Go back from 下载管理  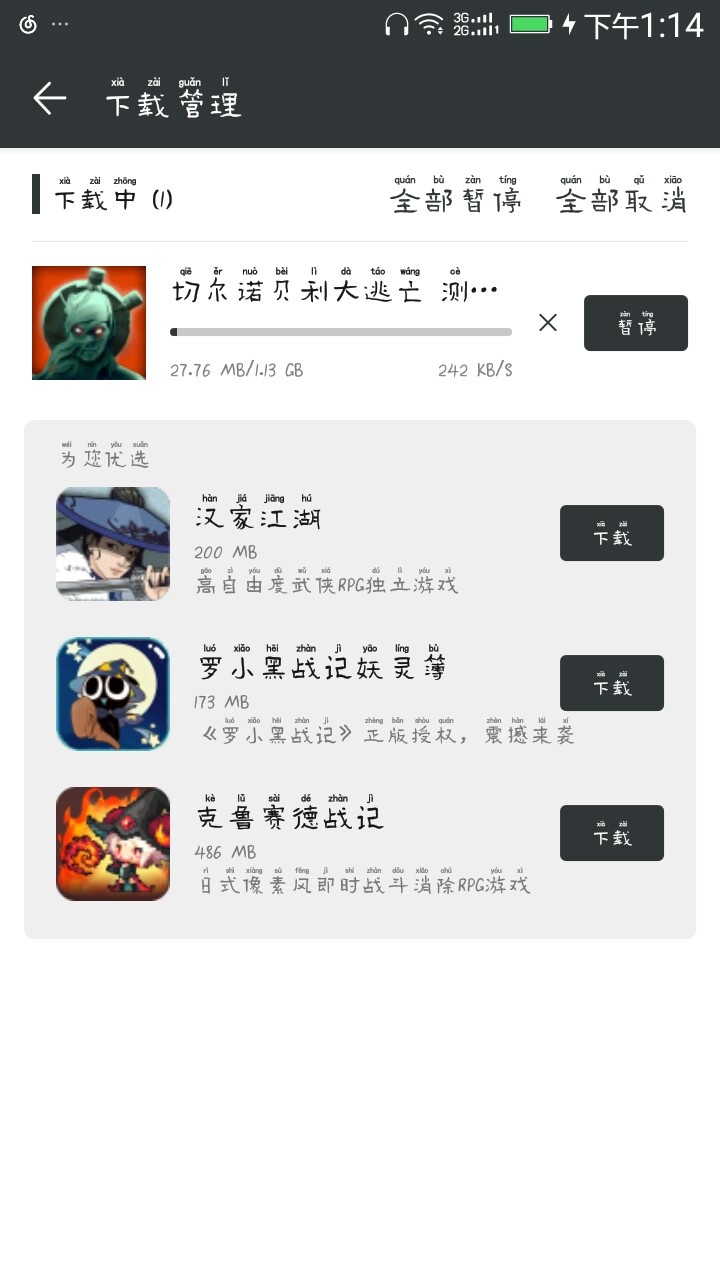click(49, 98)
